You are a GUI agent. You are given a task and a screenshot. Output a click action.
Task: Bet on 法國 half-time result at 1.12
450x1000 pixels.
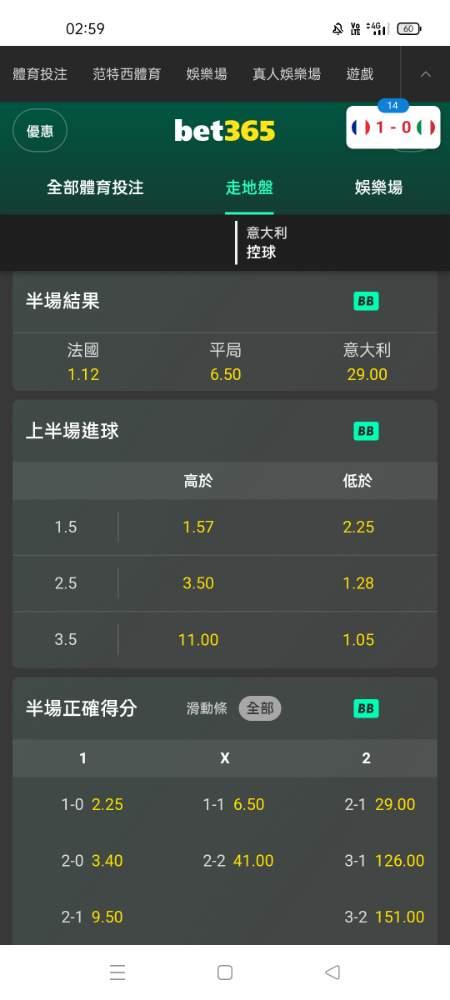83,362
